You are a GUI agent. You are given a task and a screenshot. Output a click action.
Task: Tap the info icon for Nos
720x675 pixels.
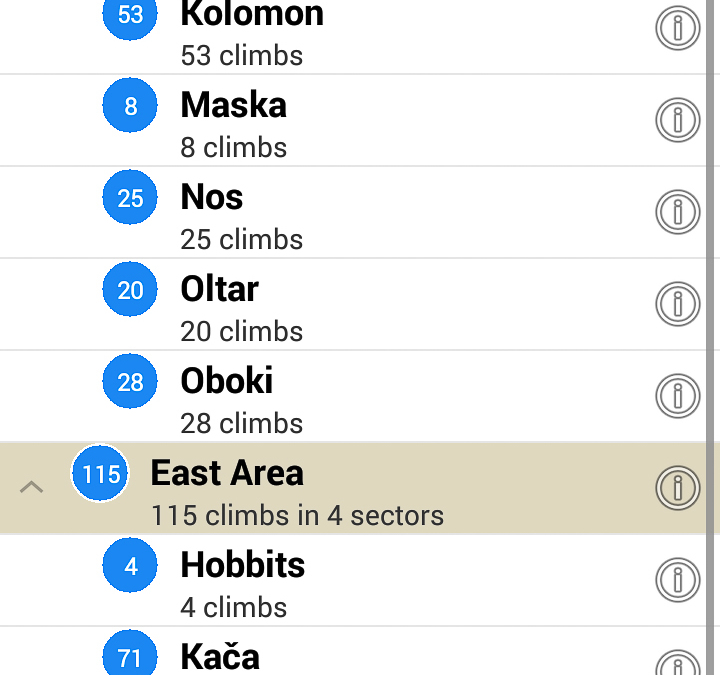677,212
